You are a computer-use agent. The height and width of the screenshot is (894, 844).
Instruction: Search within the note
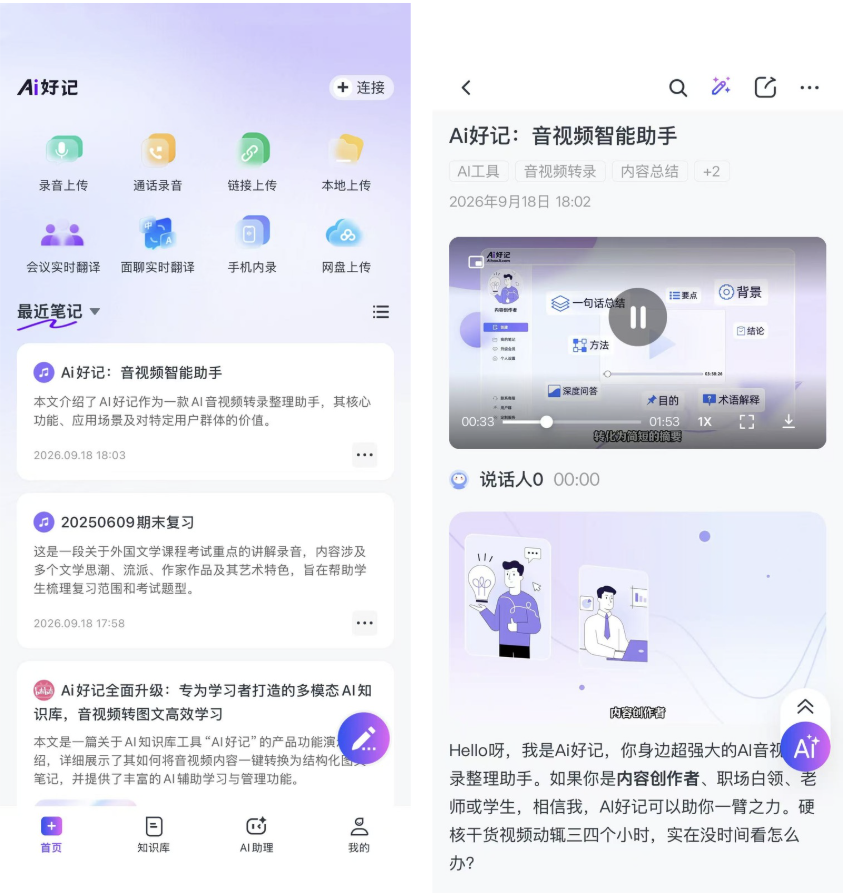(x=677, y=88)
